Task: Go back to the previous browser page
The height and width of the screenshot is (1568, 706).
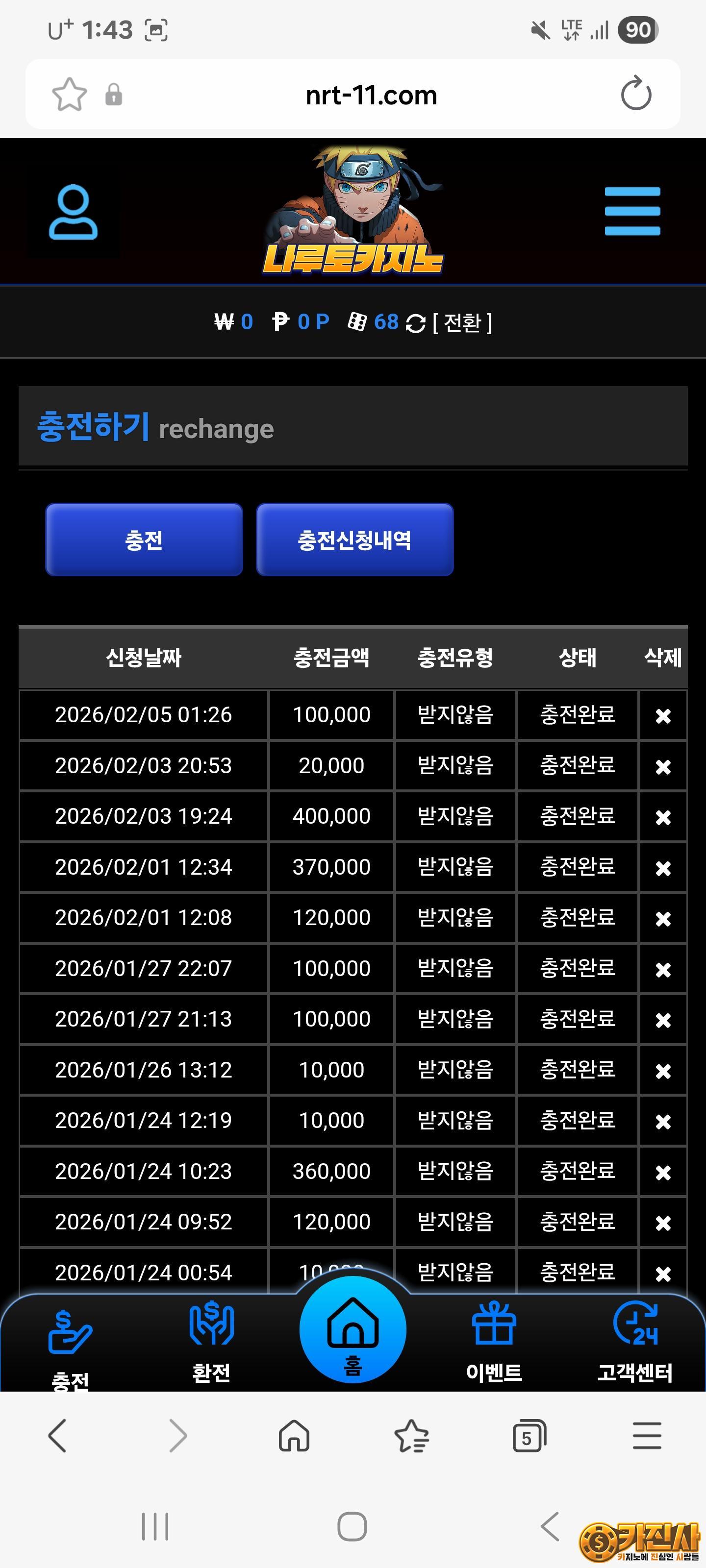Action: click(x=57, y=1437)
